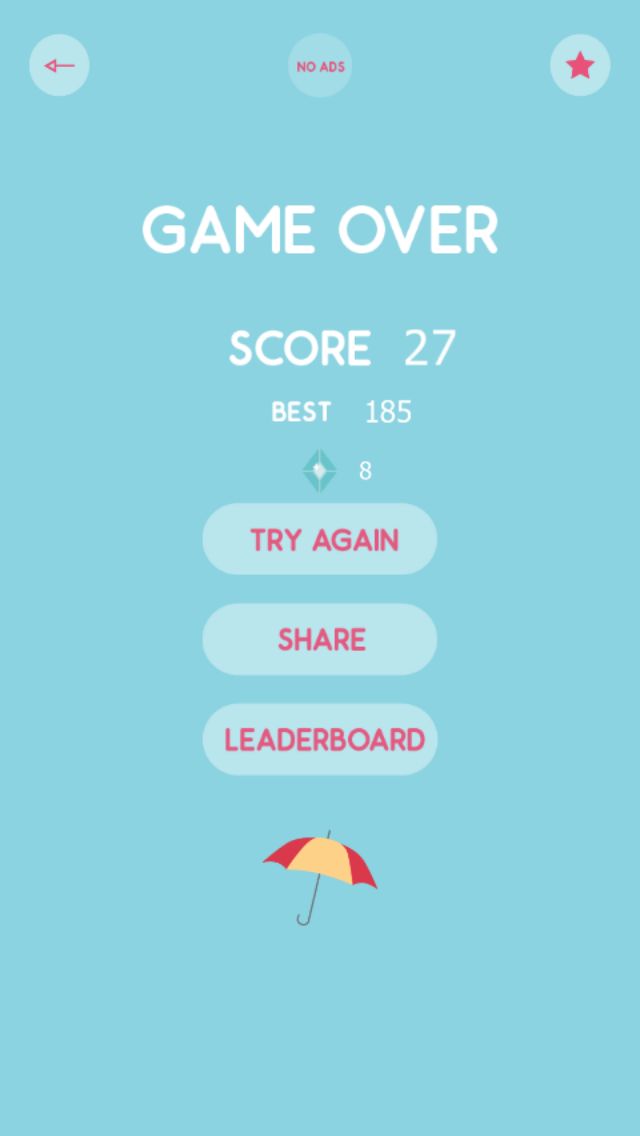Tap TRY AGAIN to restart
The image size is (640, 1136).
pos(320,539)
